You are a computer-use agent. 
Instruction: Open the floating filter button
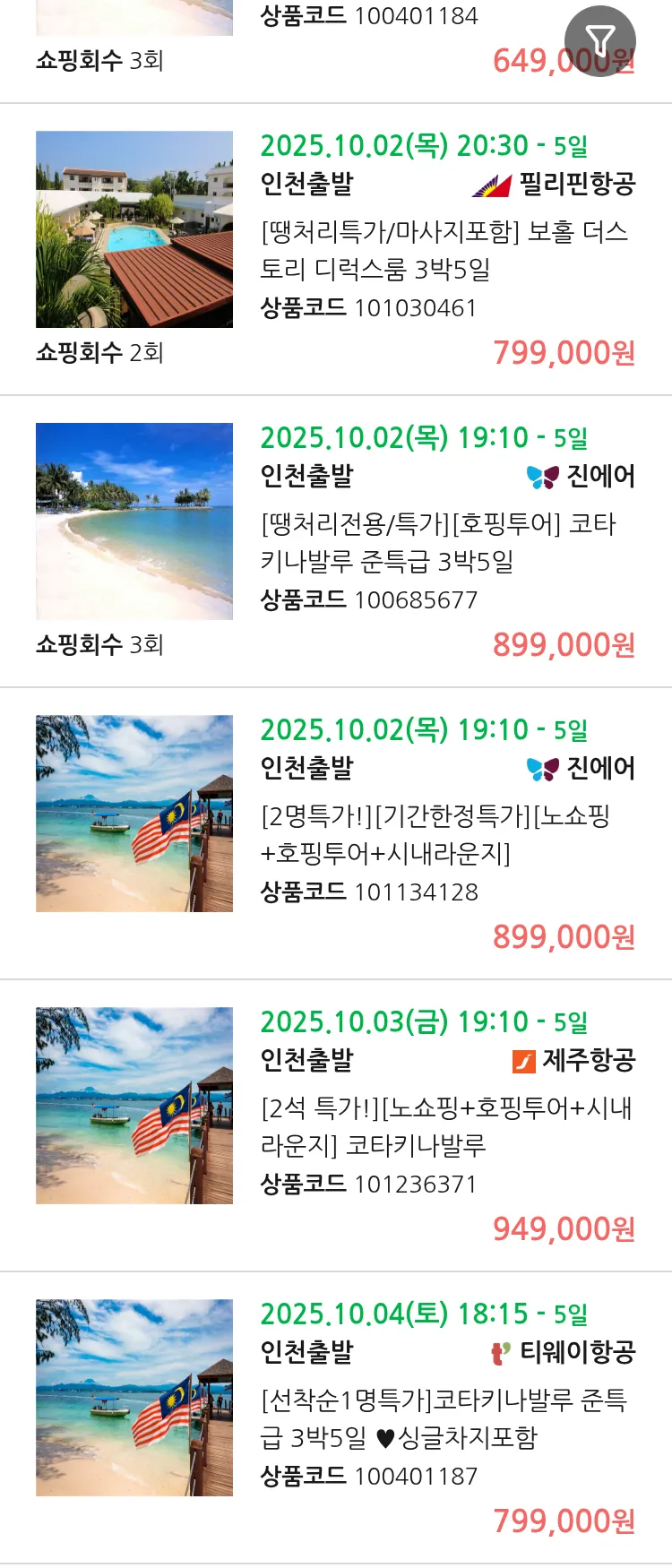(599, 40)
